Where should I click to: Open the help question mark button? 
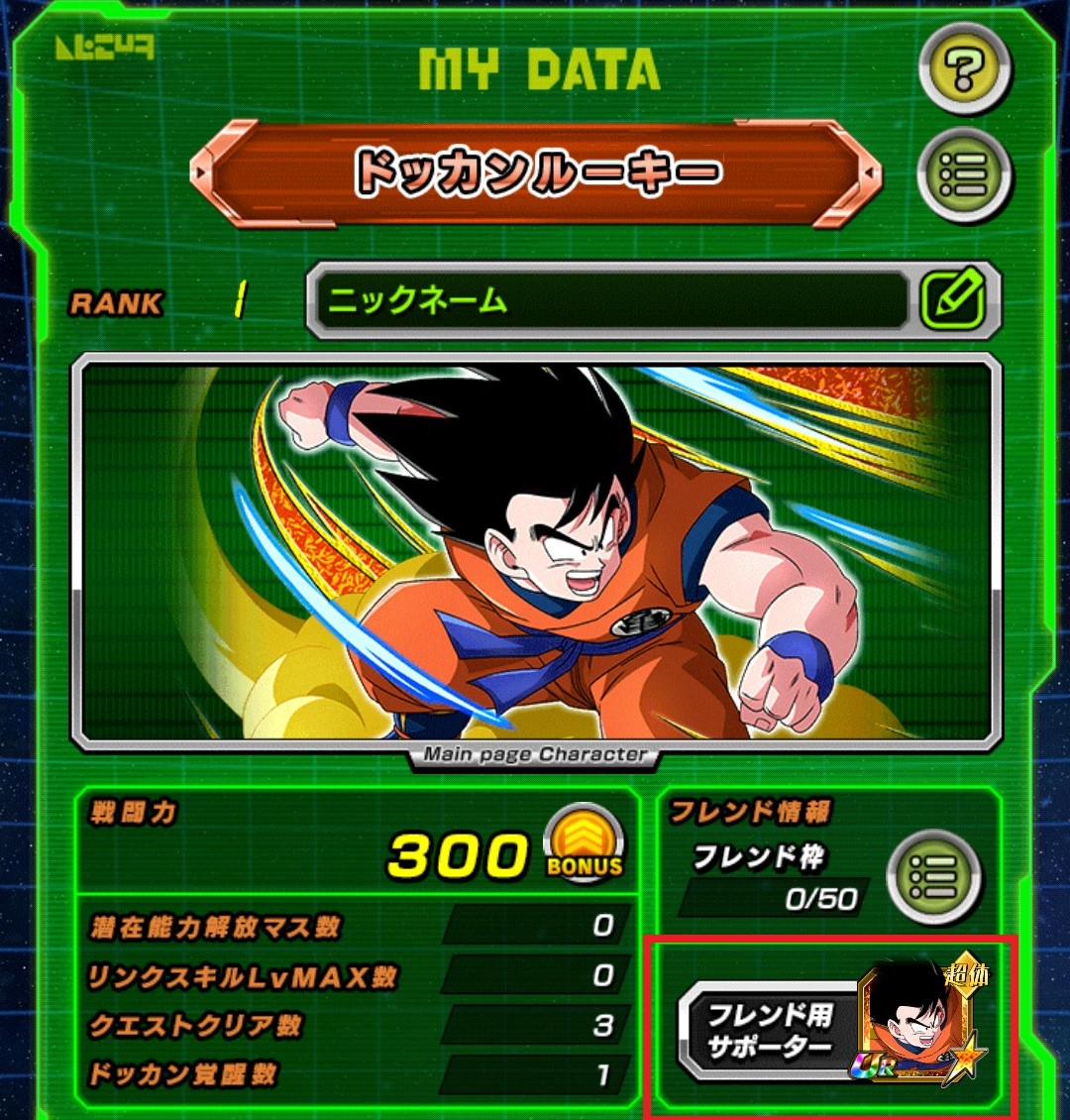point(964,71)
